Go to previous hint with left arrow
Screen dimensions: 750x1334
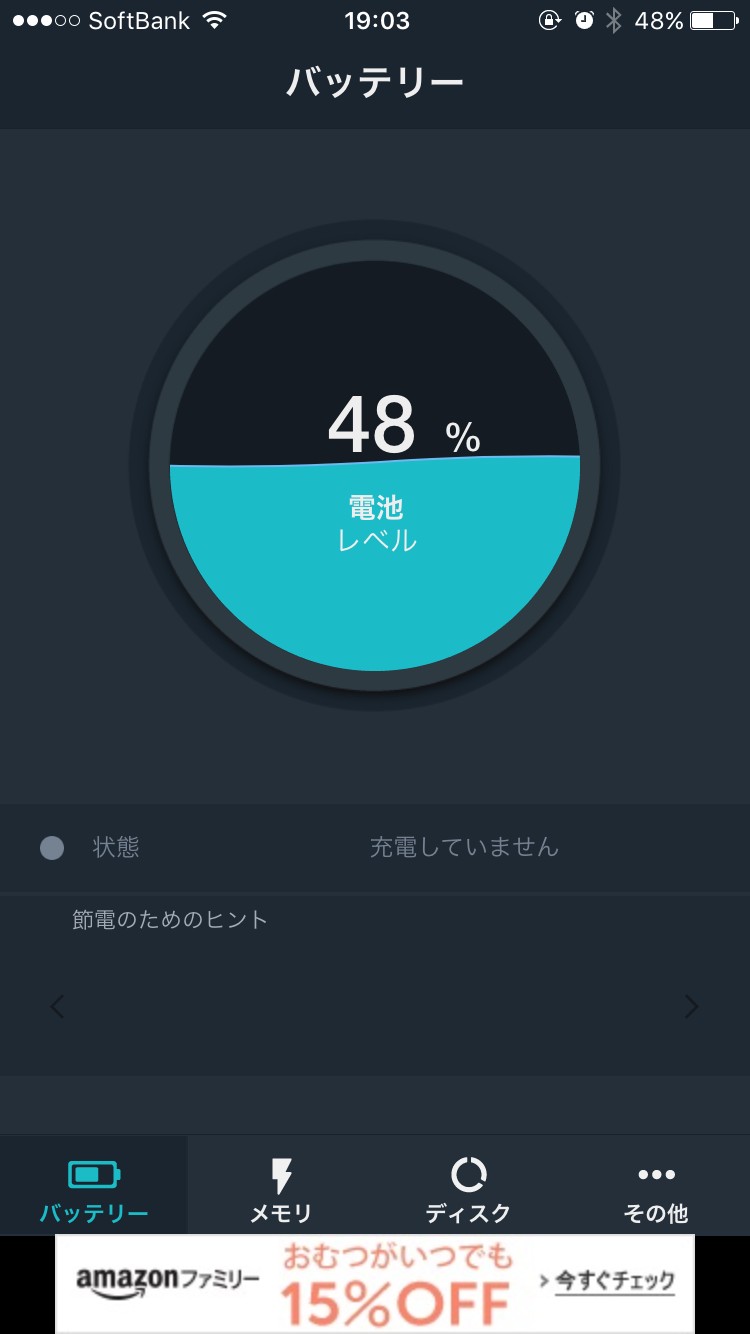[57, 1007]
